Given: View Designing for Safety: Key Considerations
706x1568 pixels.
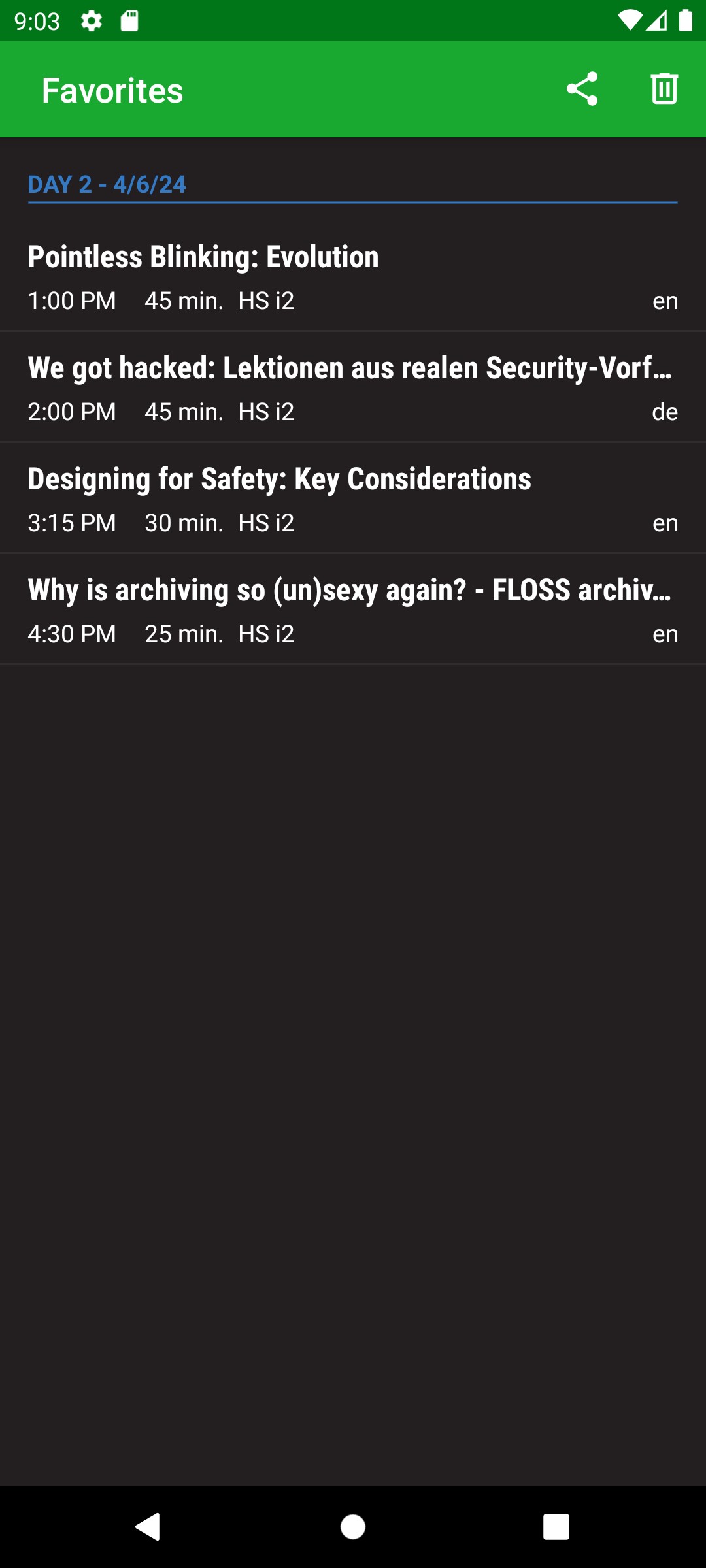Looking at the screenshot, I should click(353, 498).
